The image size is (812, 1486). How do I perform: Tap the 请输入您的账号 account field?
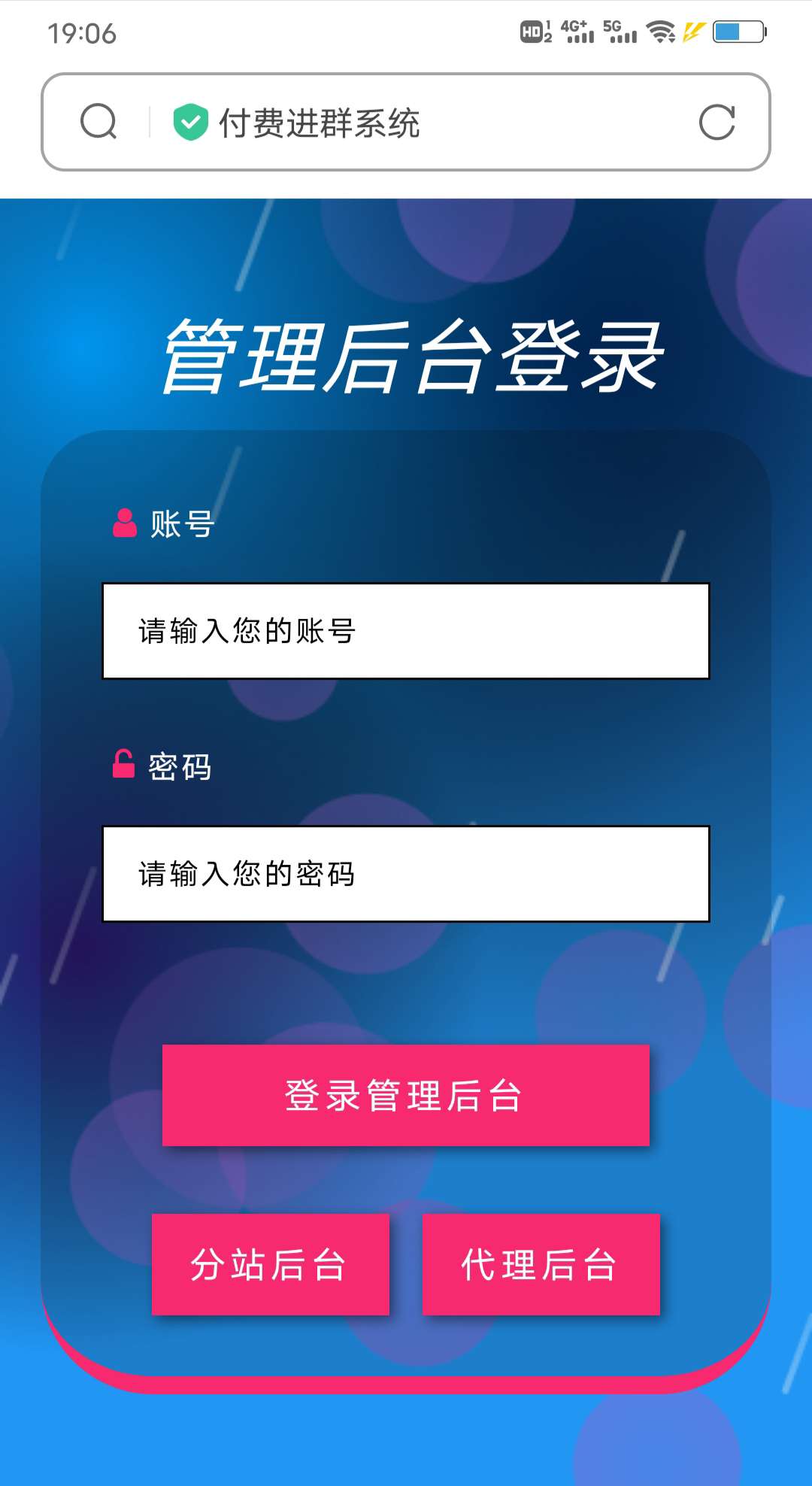tap(406, 631)
